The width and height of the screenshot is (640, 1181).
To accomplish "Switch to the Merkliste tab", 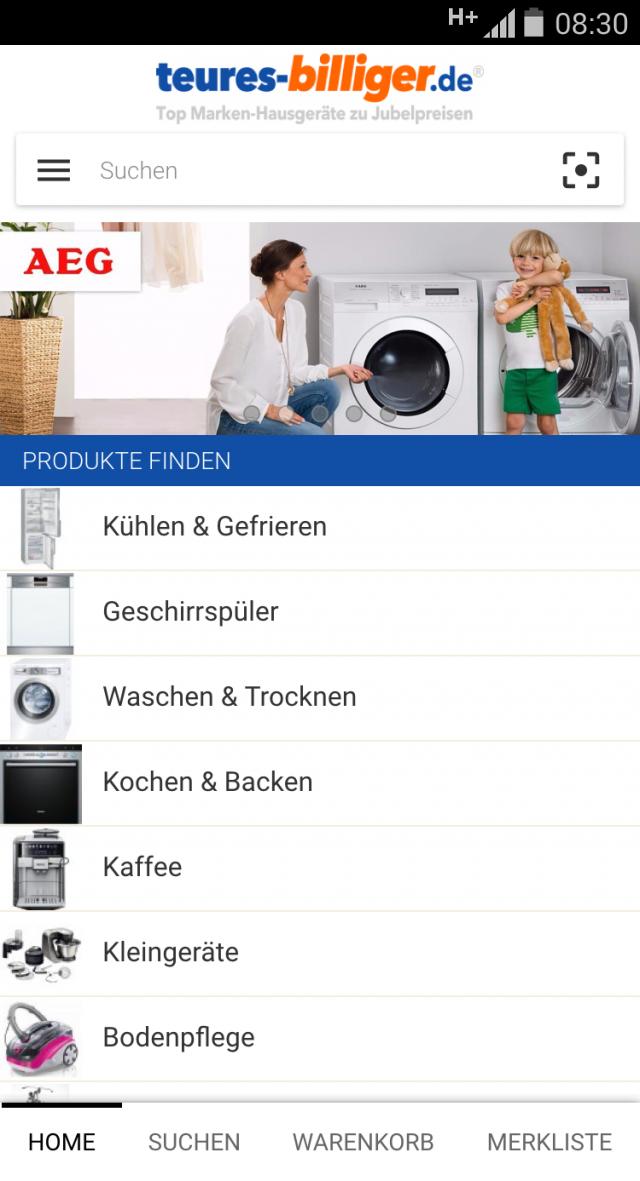I will coord(549,1142).
